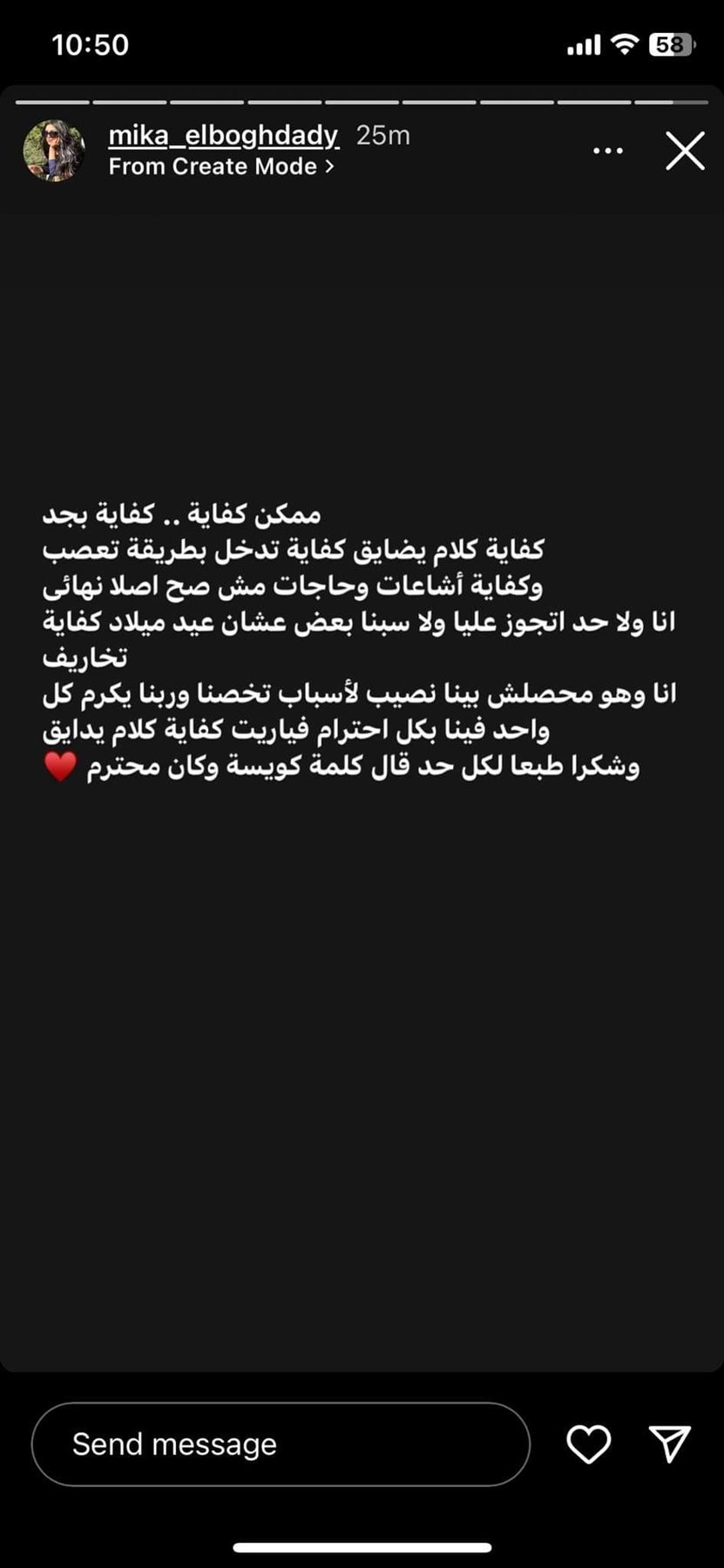
Task: Open From Create Mode link
Action: point(220,166)
